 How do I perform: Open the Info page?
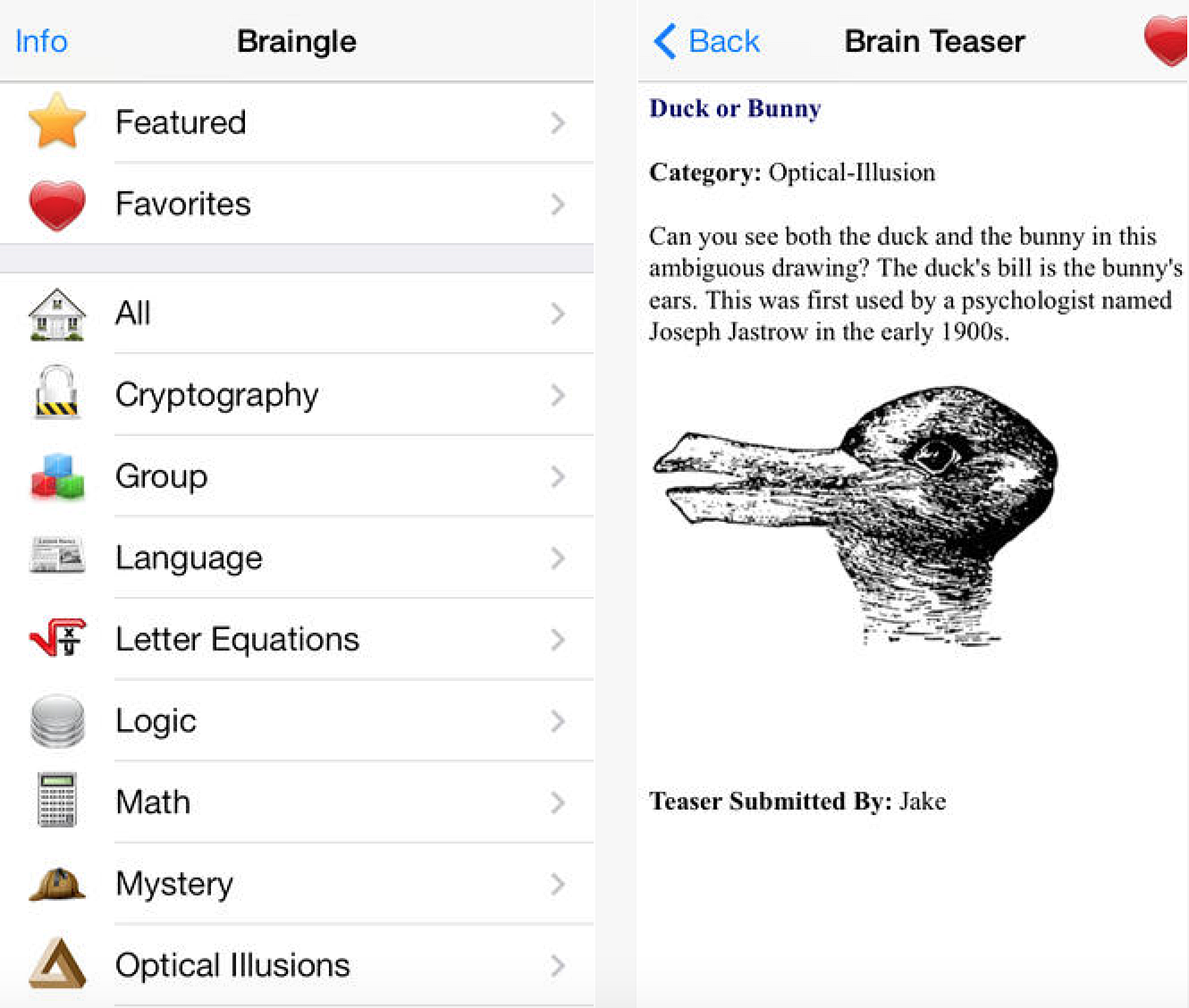[x=41, y=41]
